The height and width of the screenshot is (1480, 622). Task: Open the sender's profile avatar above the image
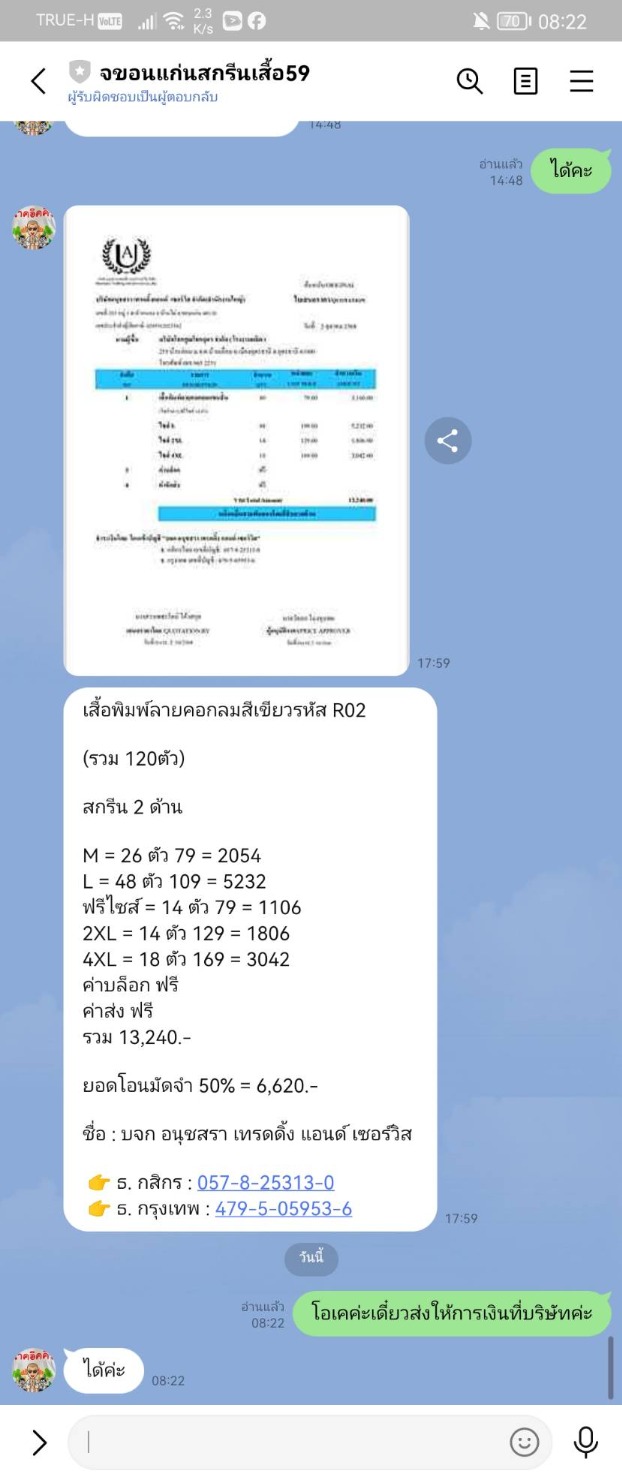point(33,228)
